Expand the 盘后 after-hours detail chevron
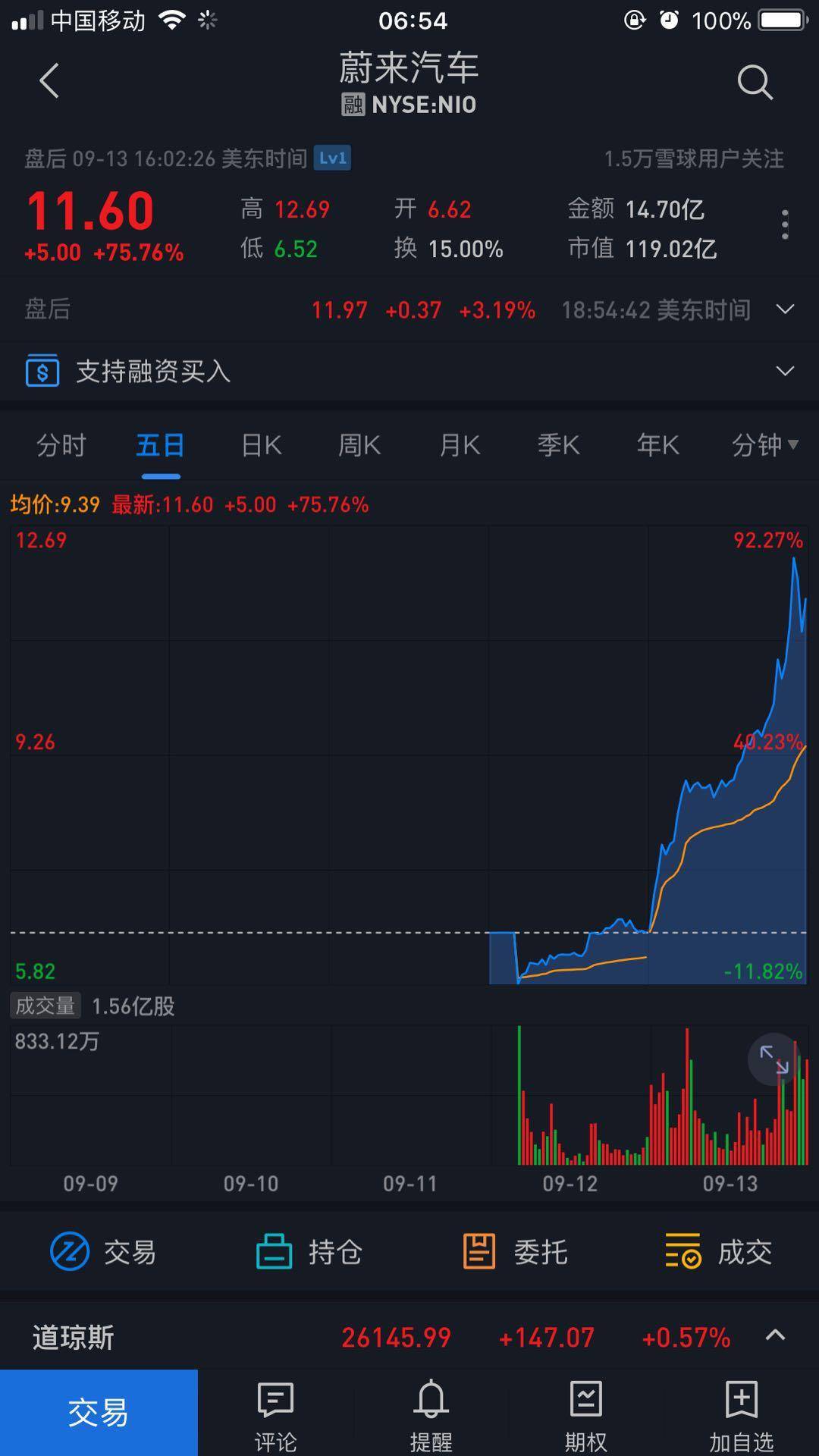The height and width of the screenshot is (1456, 819). point(786,309)
